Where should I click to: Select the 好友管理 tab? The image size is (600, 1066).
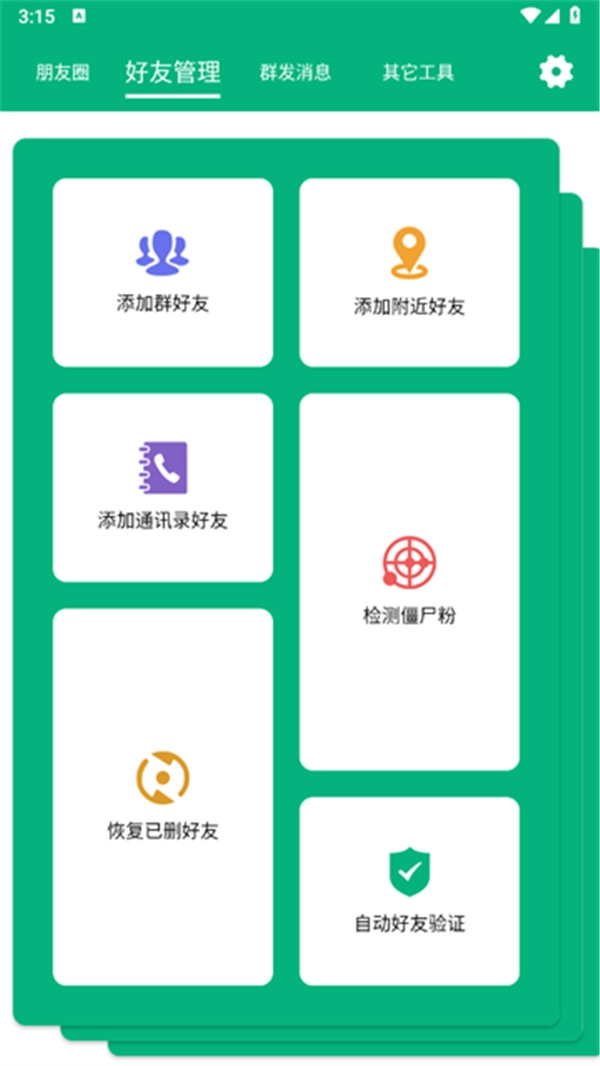click(173, 72)
